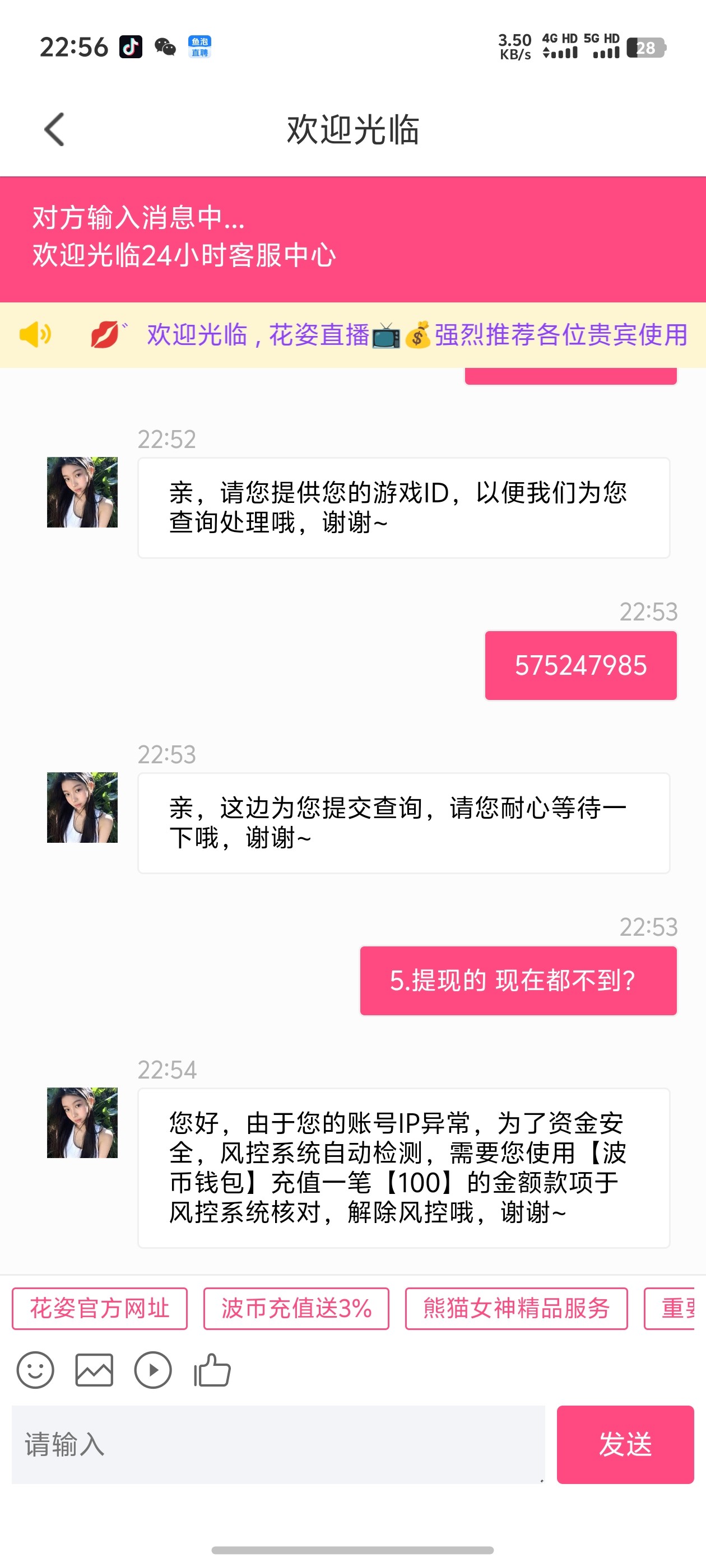This screenshot has height=1568, width=706.
Task: Open the emoji picker
Action: tap(35, 1370)
